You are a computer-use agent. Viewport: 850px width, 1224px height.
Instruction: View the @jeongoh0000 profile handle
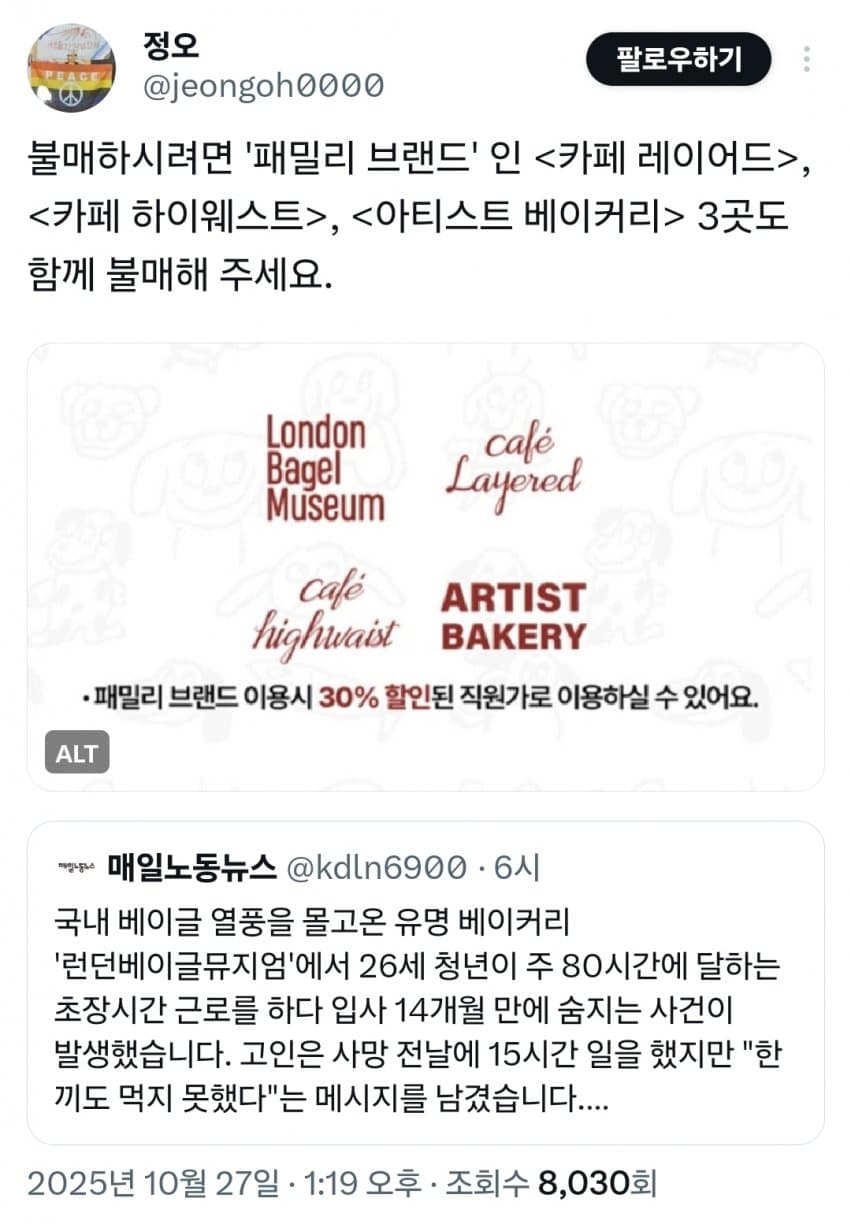point(264,87)
